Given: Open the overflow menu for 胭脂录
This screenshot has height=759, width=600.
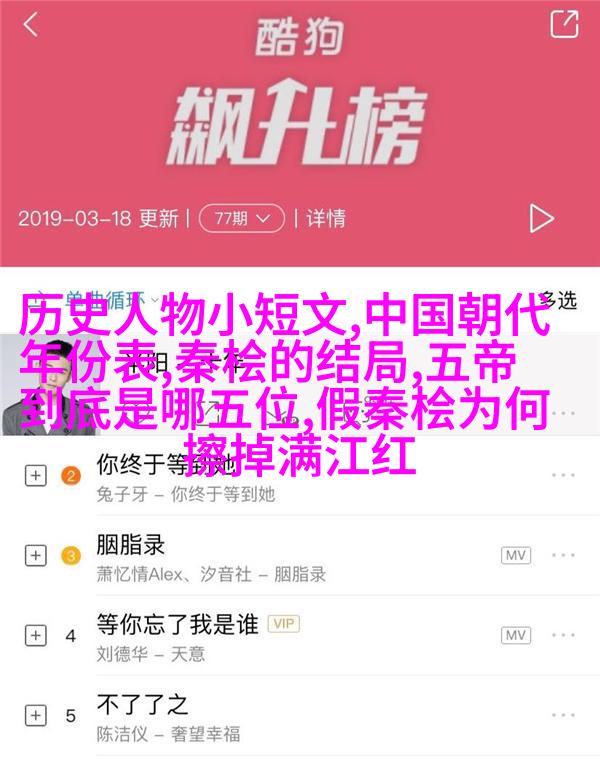Looking at the screenshot, I should [563, 555].
